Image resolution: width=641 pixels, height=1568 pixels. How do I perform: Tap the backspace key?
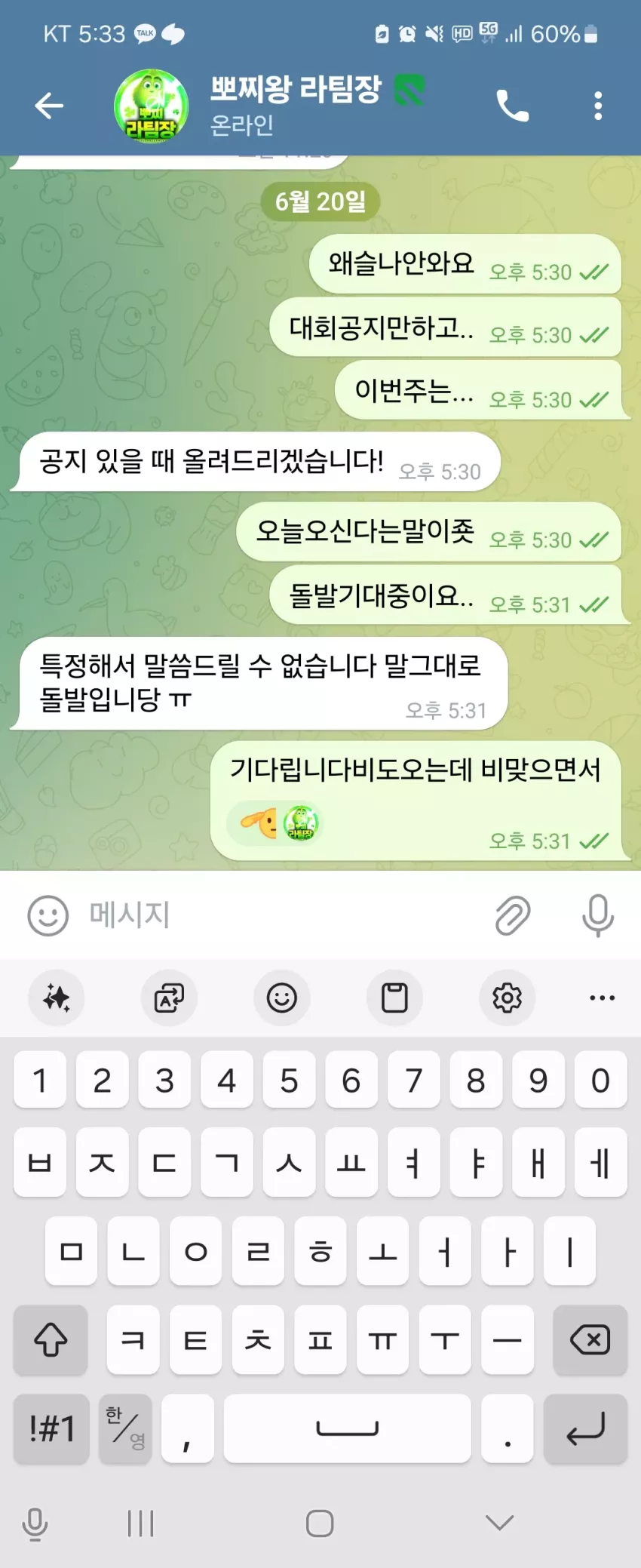(x=590, y=1340)
